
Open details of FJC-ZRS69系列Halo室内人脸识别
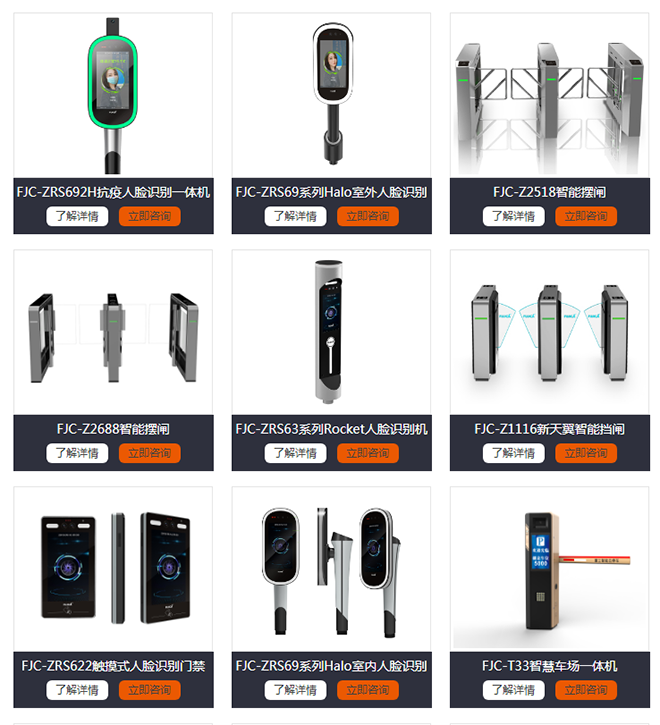pos(295,690)
